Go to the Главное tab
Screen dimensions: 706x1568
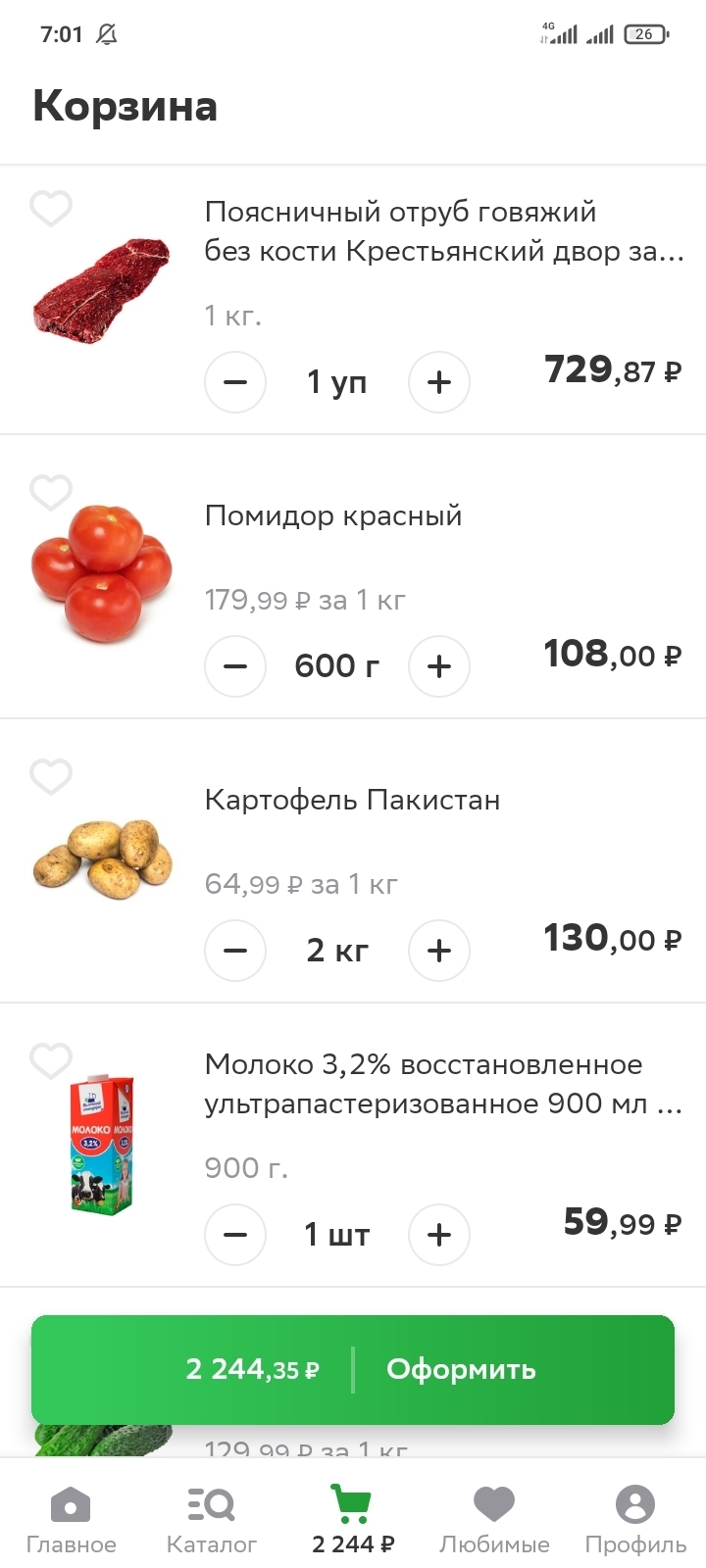pyautogui.click(x=71, y=1519)
